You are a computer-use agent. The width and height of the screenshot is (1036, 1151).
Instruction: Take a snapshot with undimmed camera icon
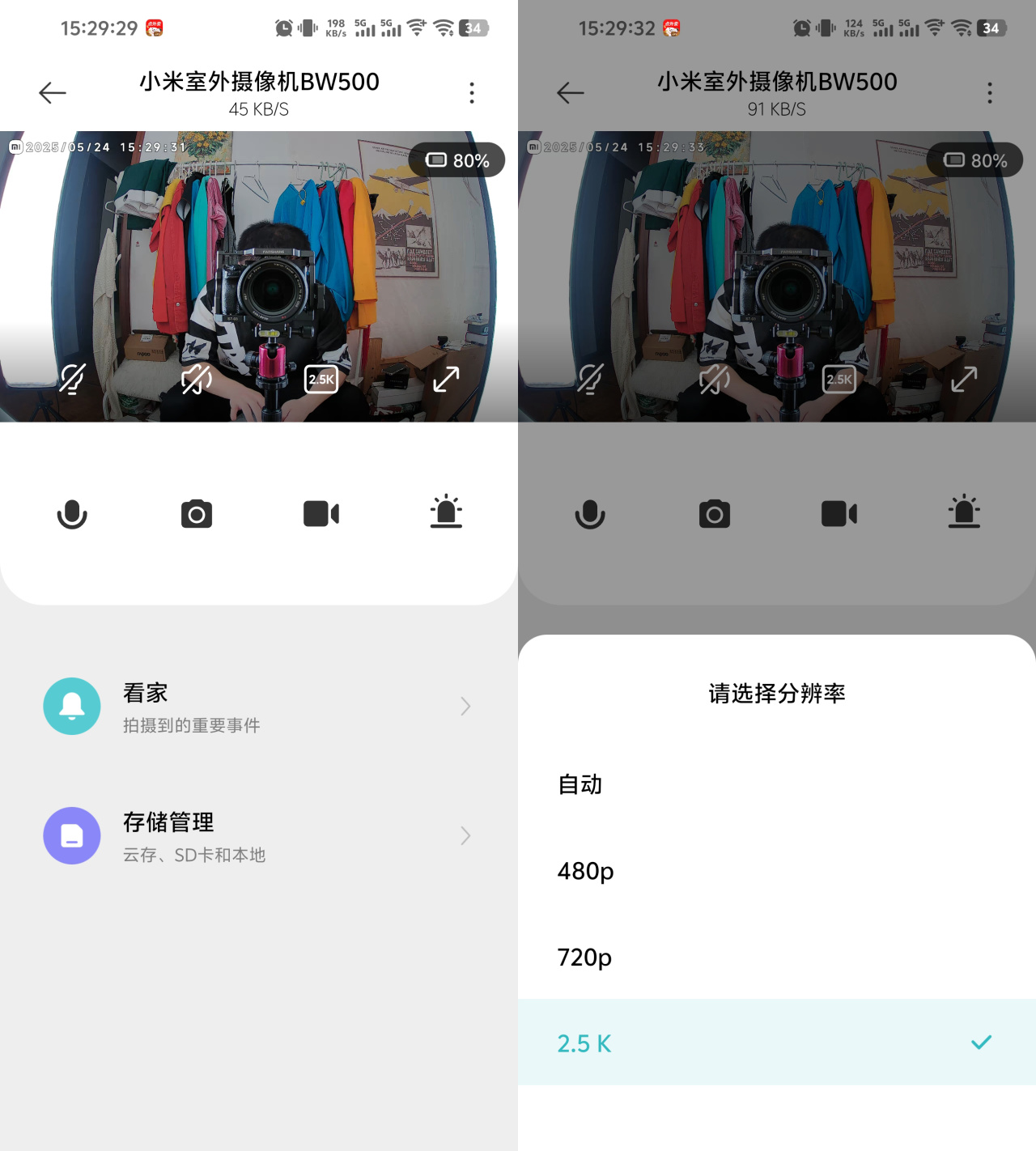pos(197,514)
